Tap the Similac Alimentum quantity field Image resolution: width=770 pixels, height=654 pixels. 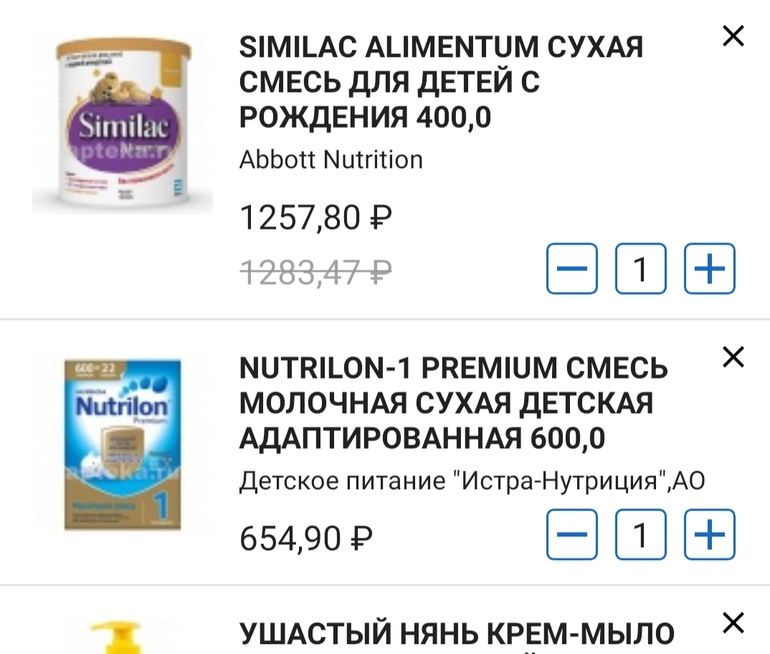[640, 269]
